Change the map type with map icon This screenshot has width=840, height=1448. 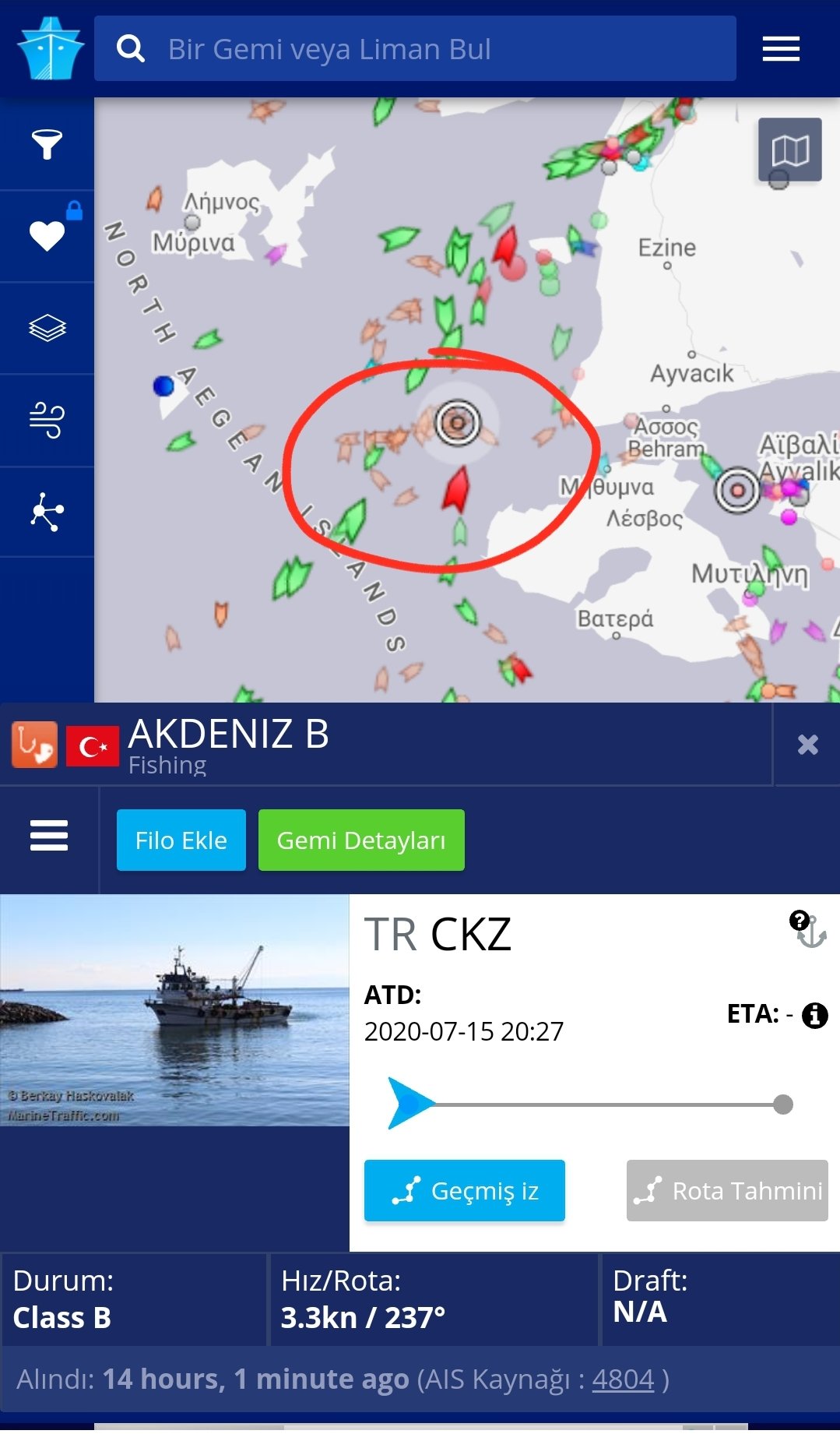pyautogui.click(x=790, y=150)
